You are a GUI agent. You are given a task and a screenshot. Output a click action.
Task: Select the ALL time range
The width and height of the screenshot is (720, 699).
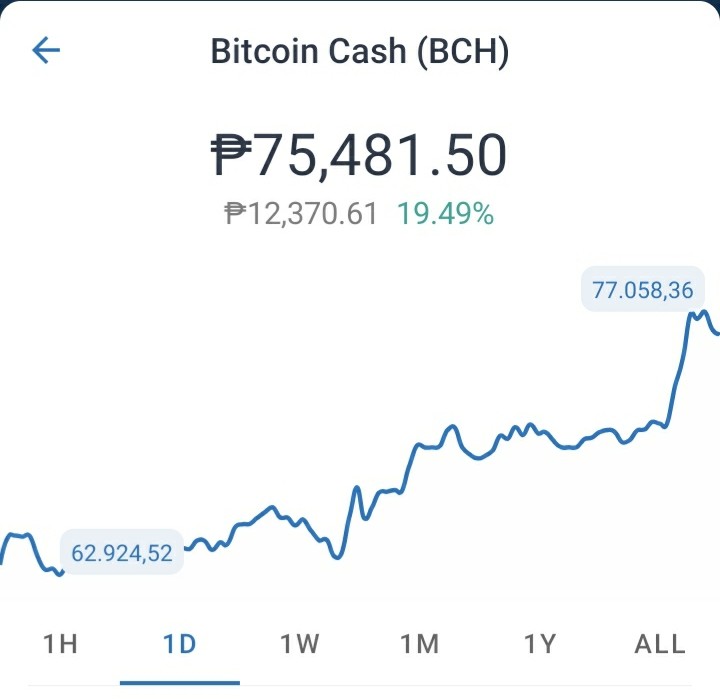click(660, 643)
